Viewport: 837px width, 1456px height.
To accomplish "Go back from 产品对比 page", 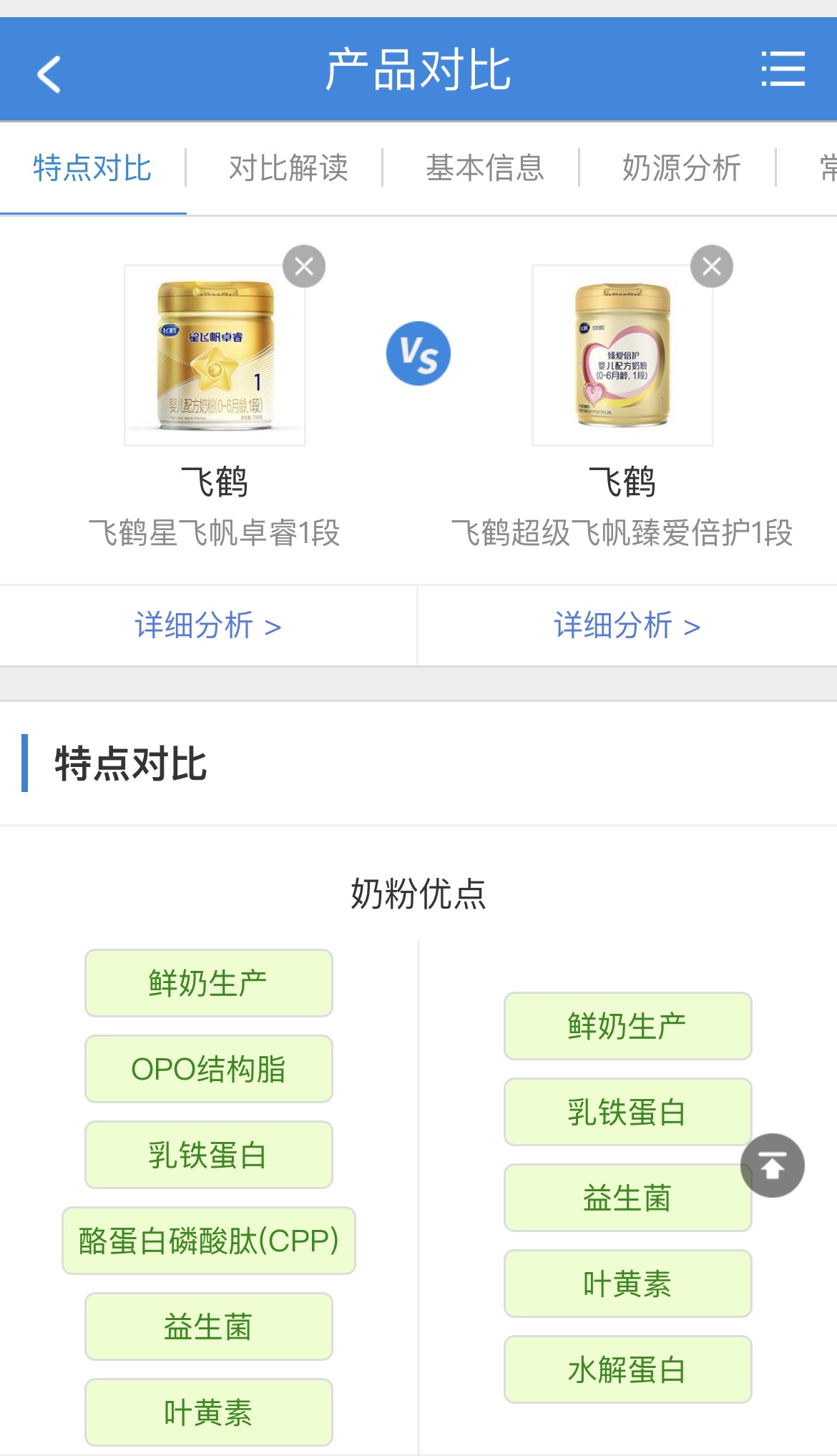I will (49, 74).
